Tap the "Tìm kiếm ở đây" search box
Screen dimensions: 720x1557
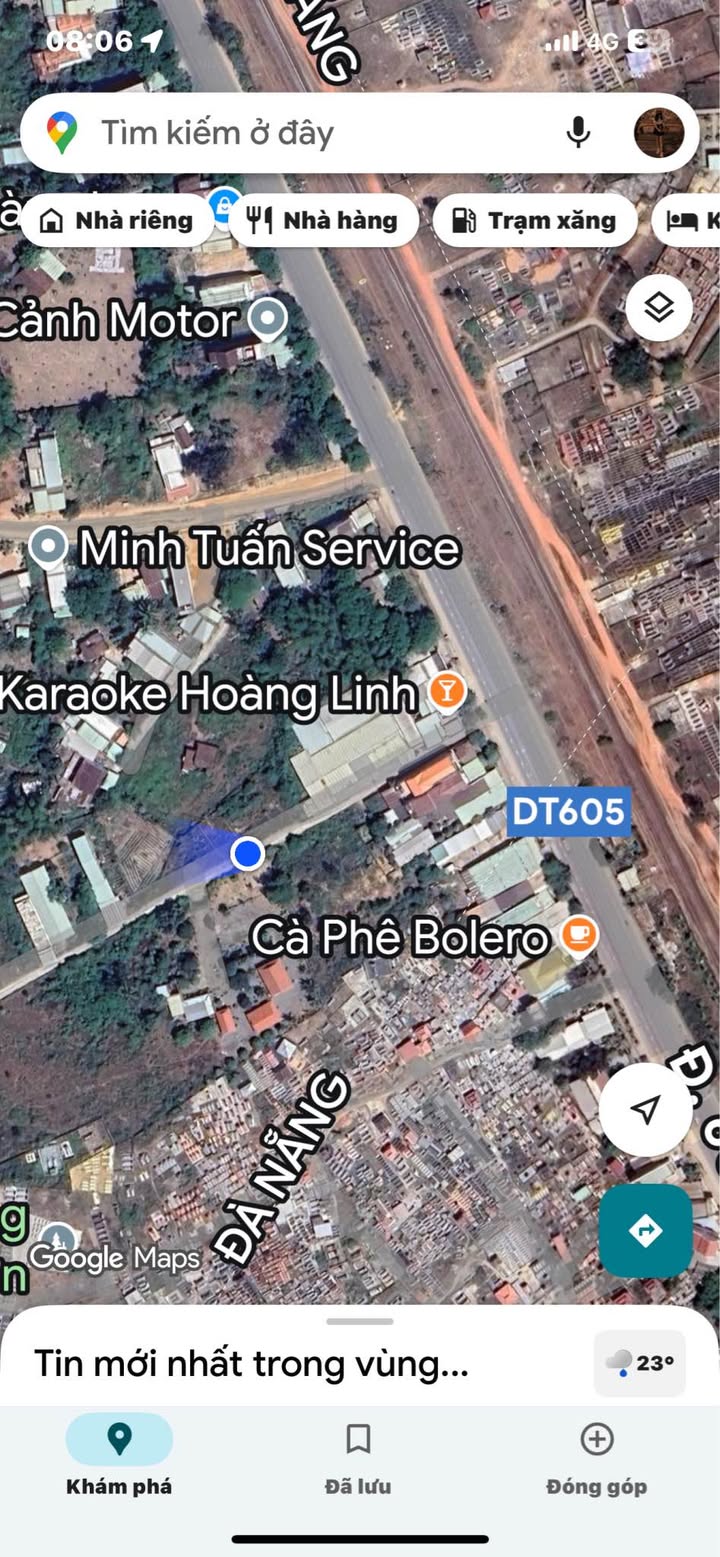coord(300,133)
